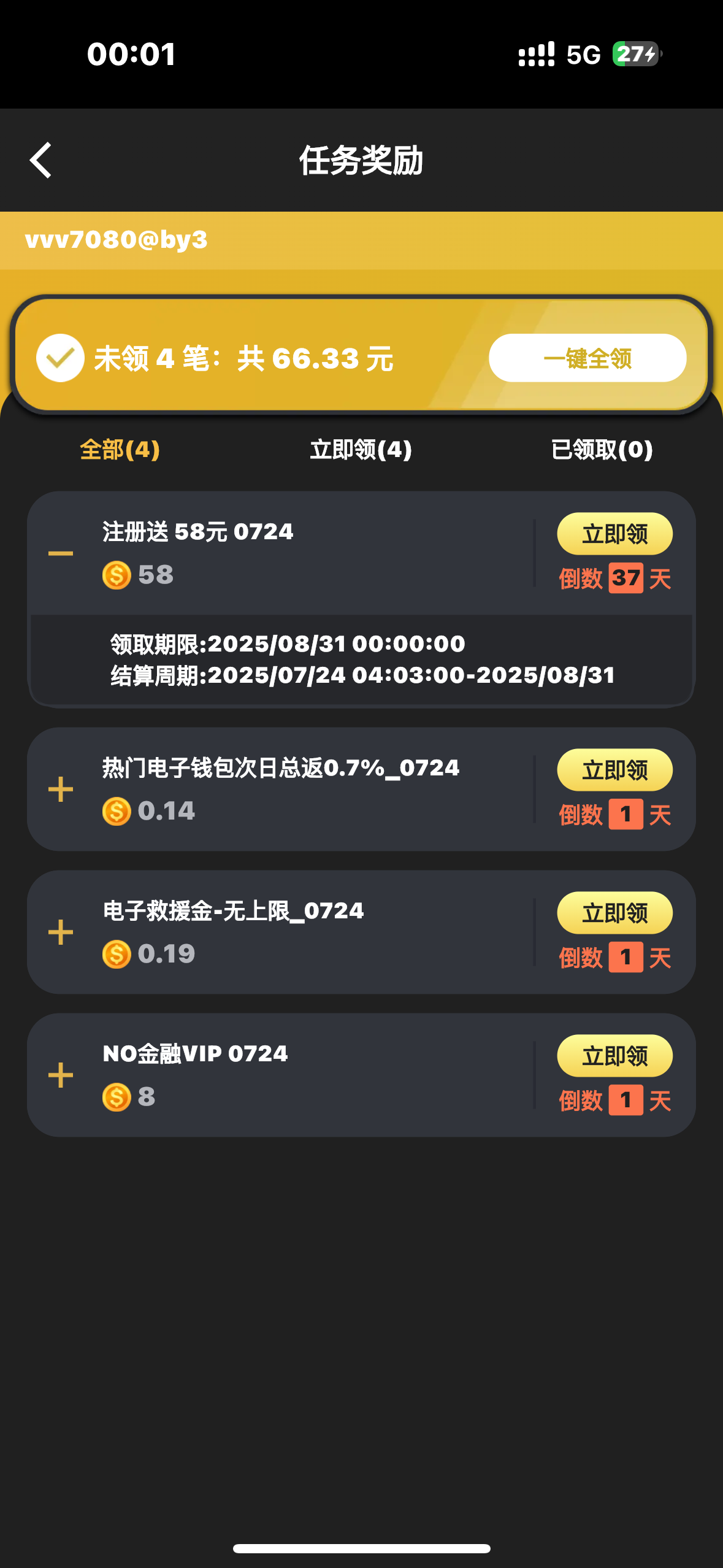The height and width of the screenshot is (1568, 723).
Task: Claim the 电子救援金-无上限 reward
Action: 614,913
